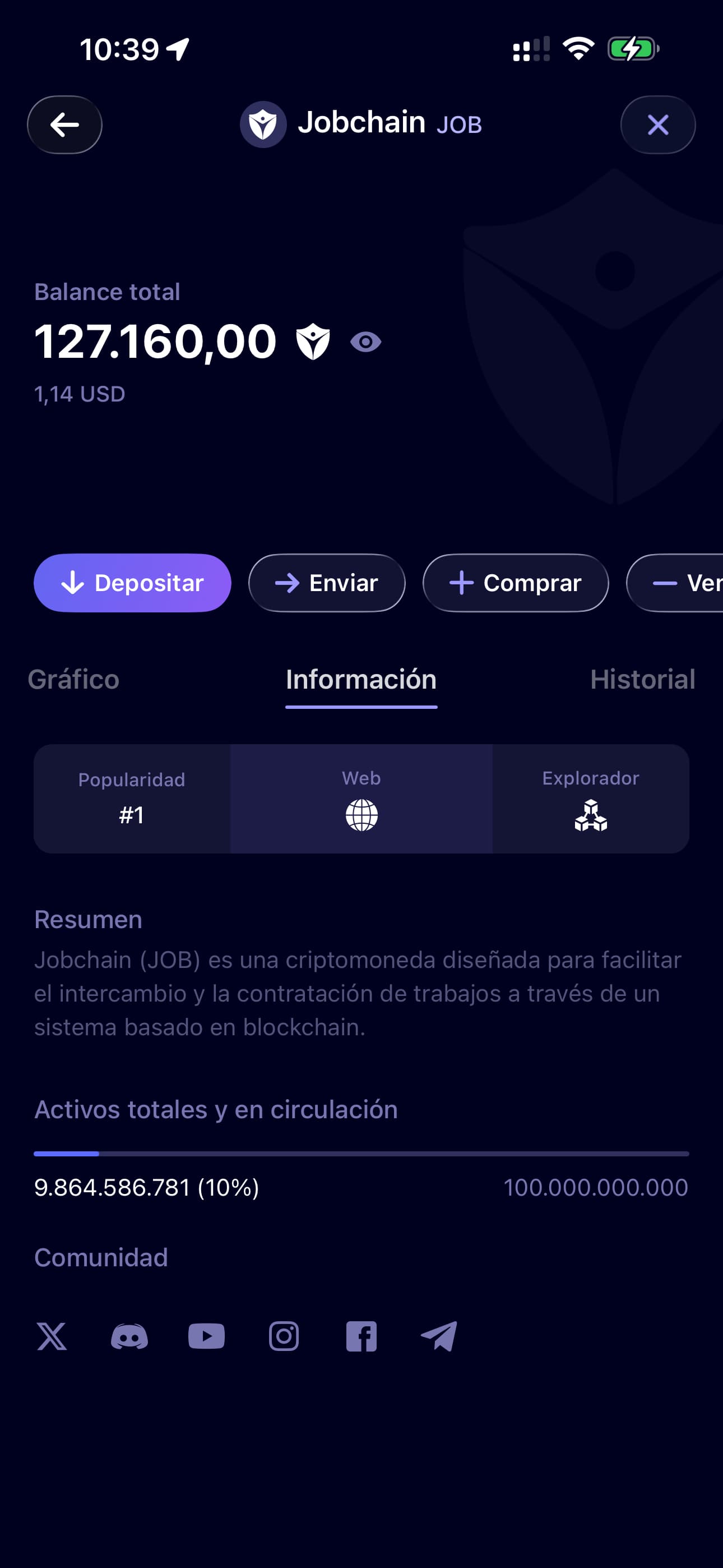Tap Depositar to deposit JOB
Viewport: 723px width, 1568px height.
click(133, 583)
